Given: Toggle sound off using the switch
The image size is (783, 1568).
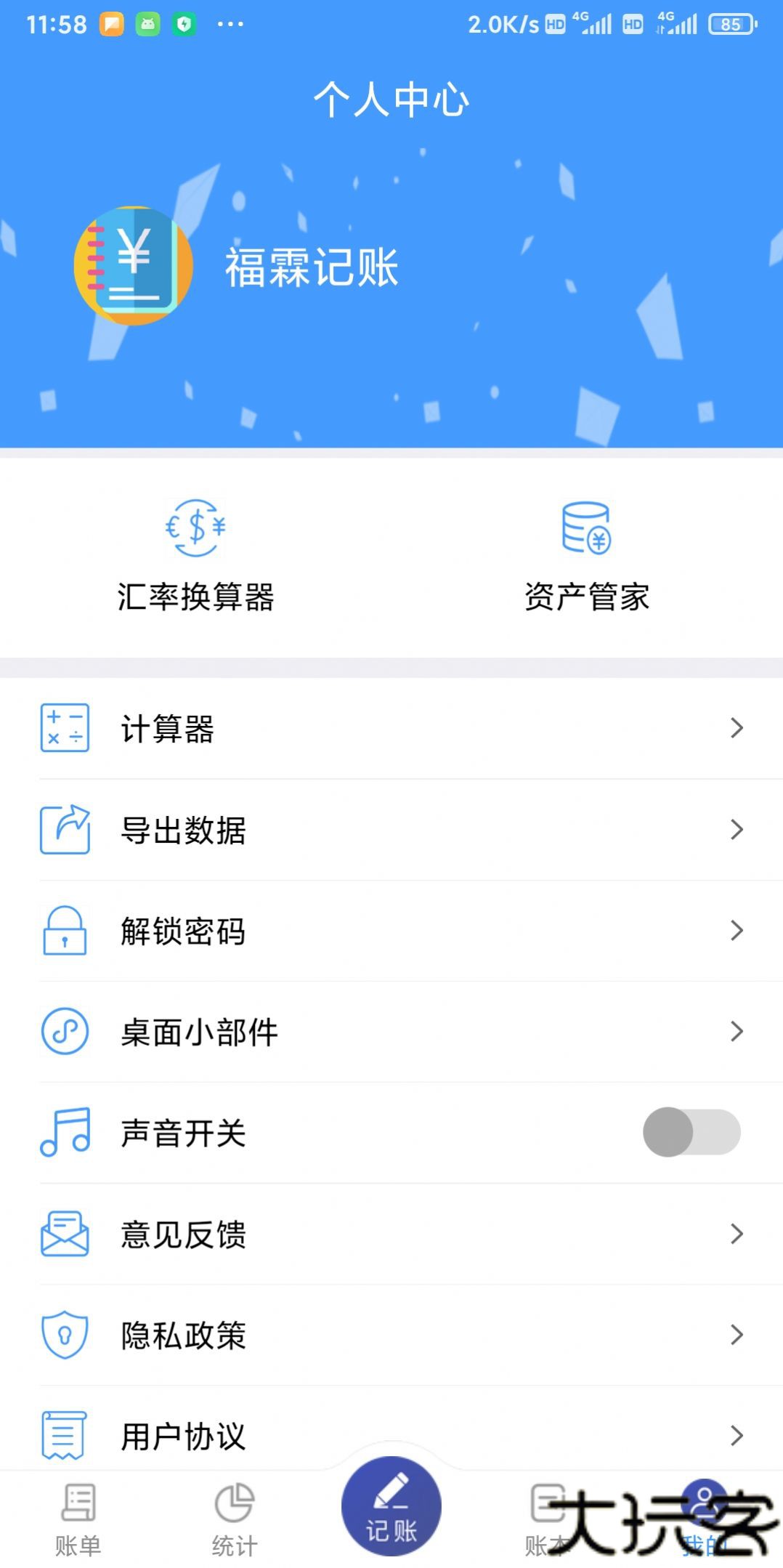Looking at the screenshot, I should coord(691,1133).
